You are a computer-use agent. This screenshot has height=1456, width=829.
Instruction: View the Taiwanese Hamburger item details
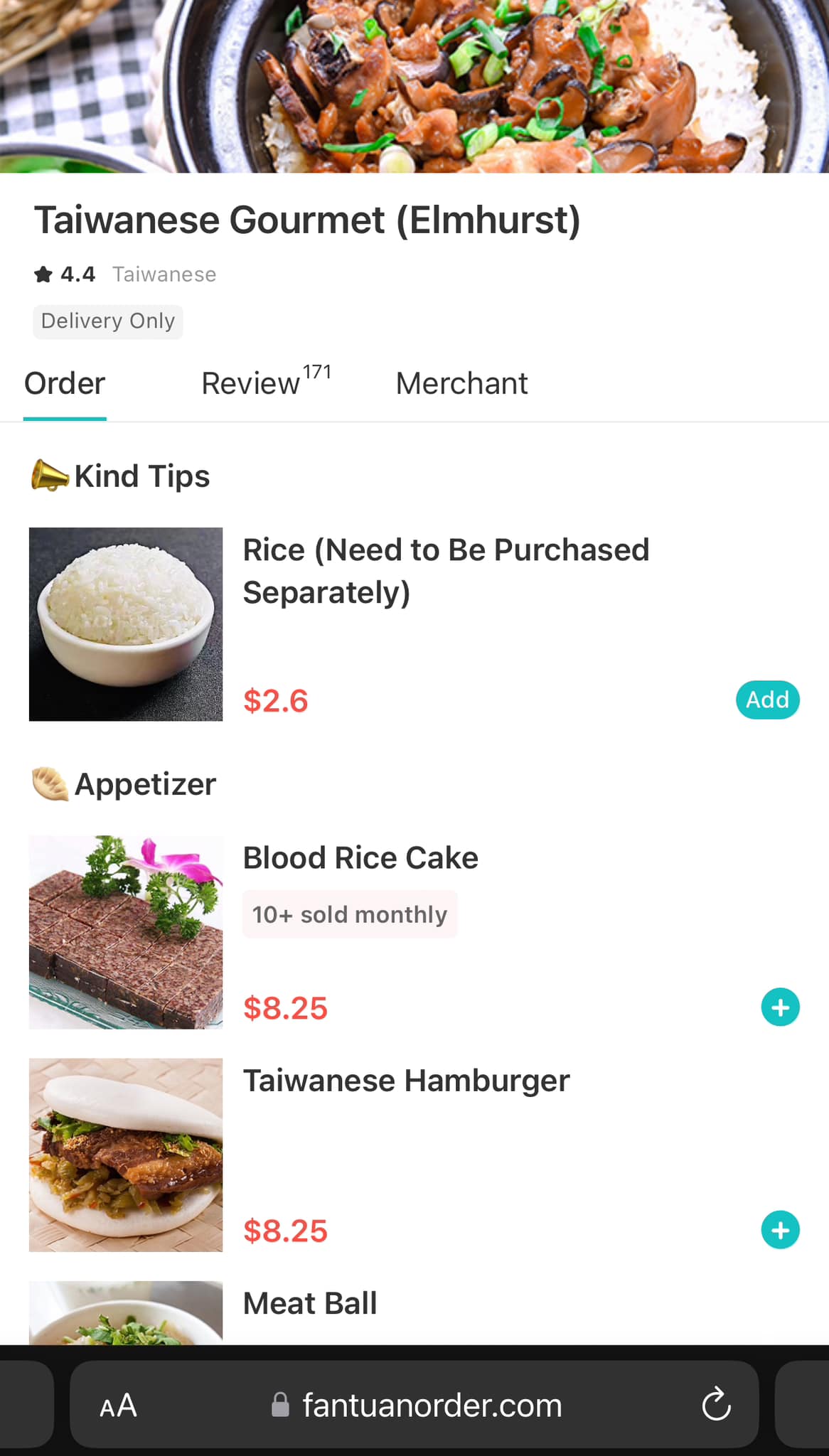[406, 1081]
